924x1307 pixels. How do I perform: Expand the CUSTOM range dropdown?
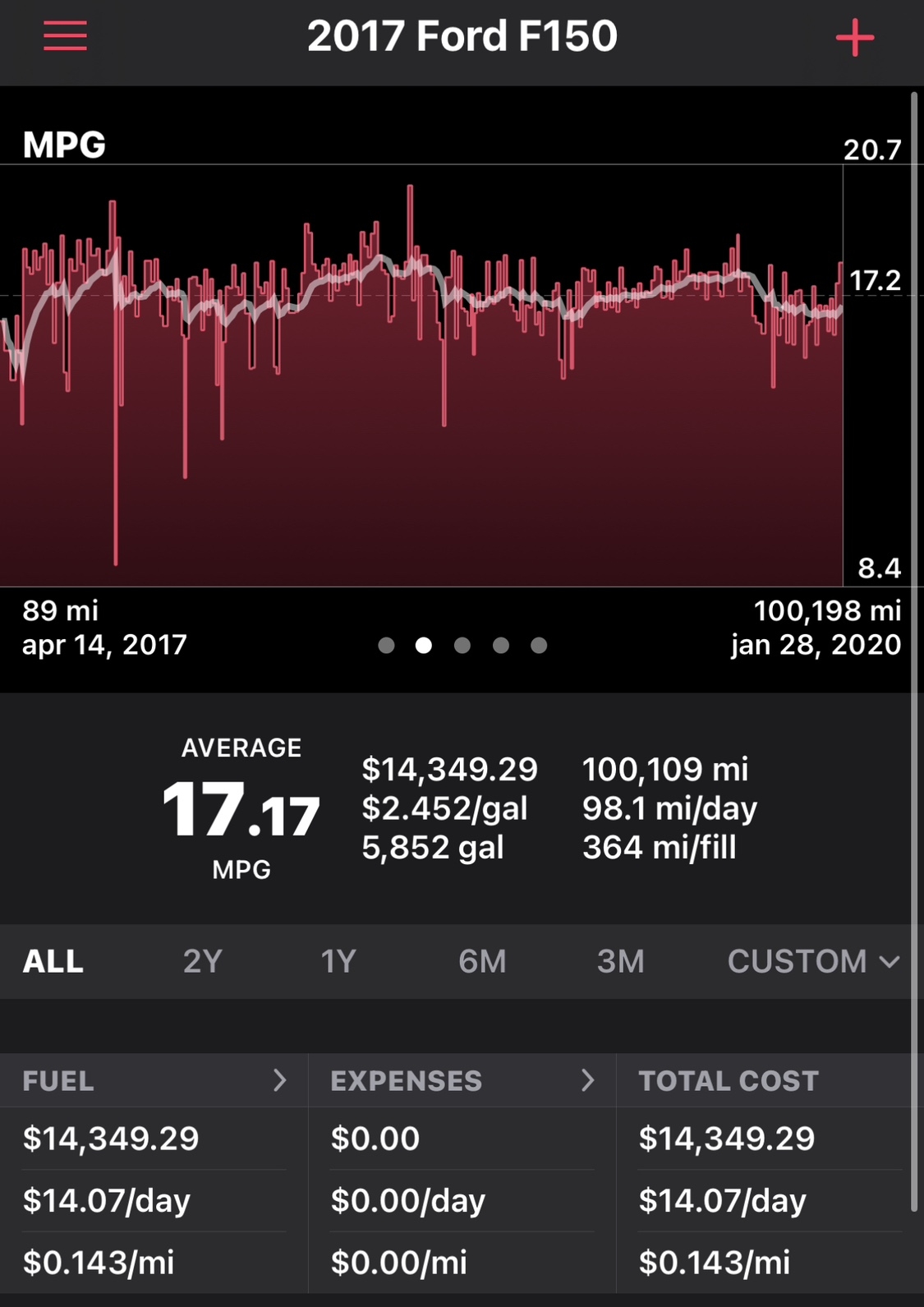tap(813, 961)
